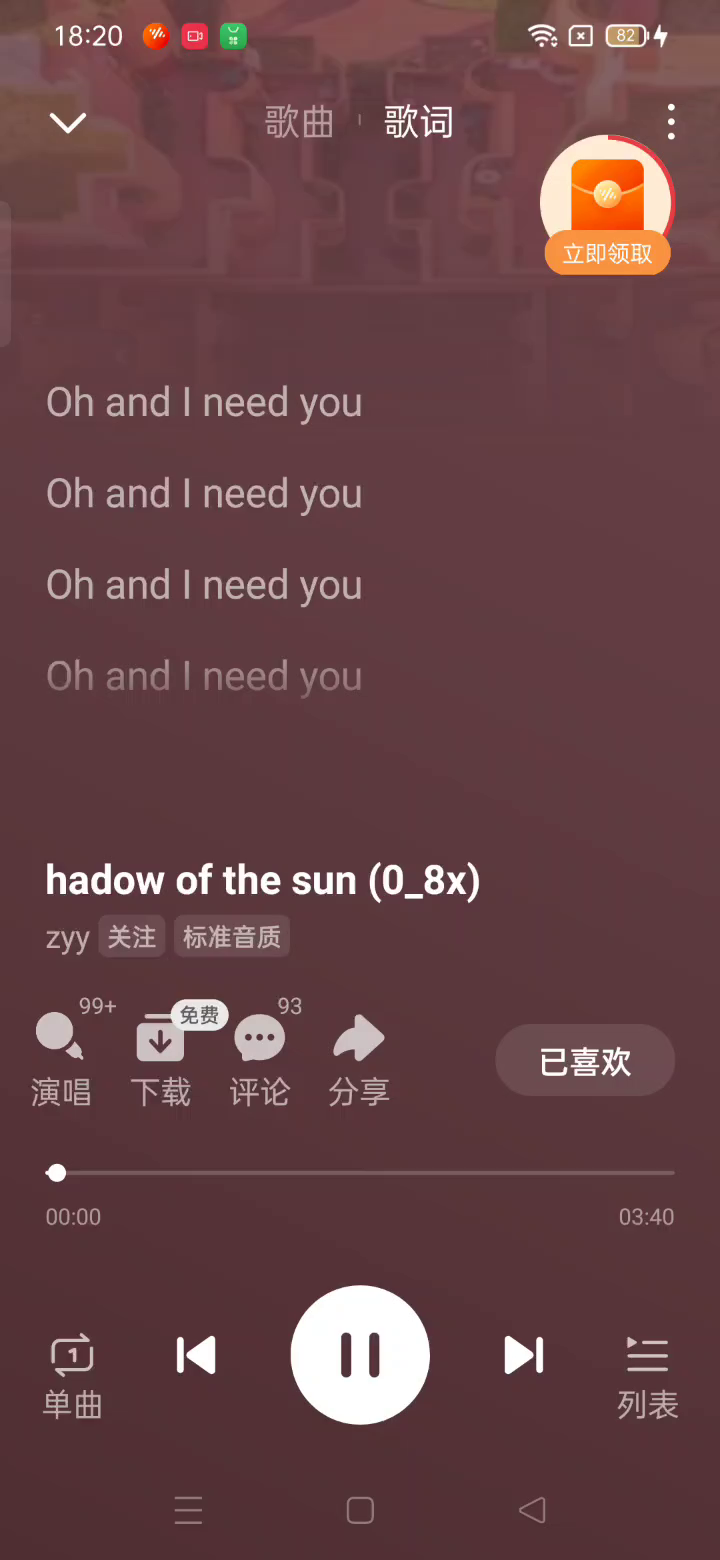This screenshot has height=1560, width=720.
Task: Collapse the player with the down chevron
Action: pos(68,123)
